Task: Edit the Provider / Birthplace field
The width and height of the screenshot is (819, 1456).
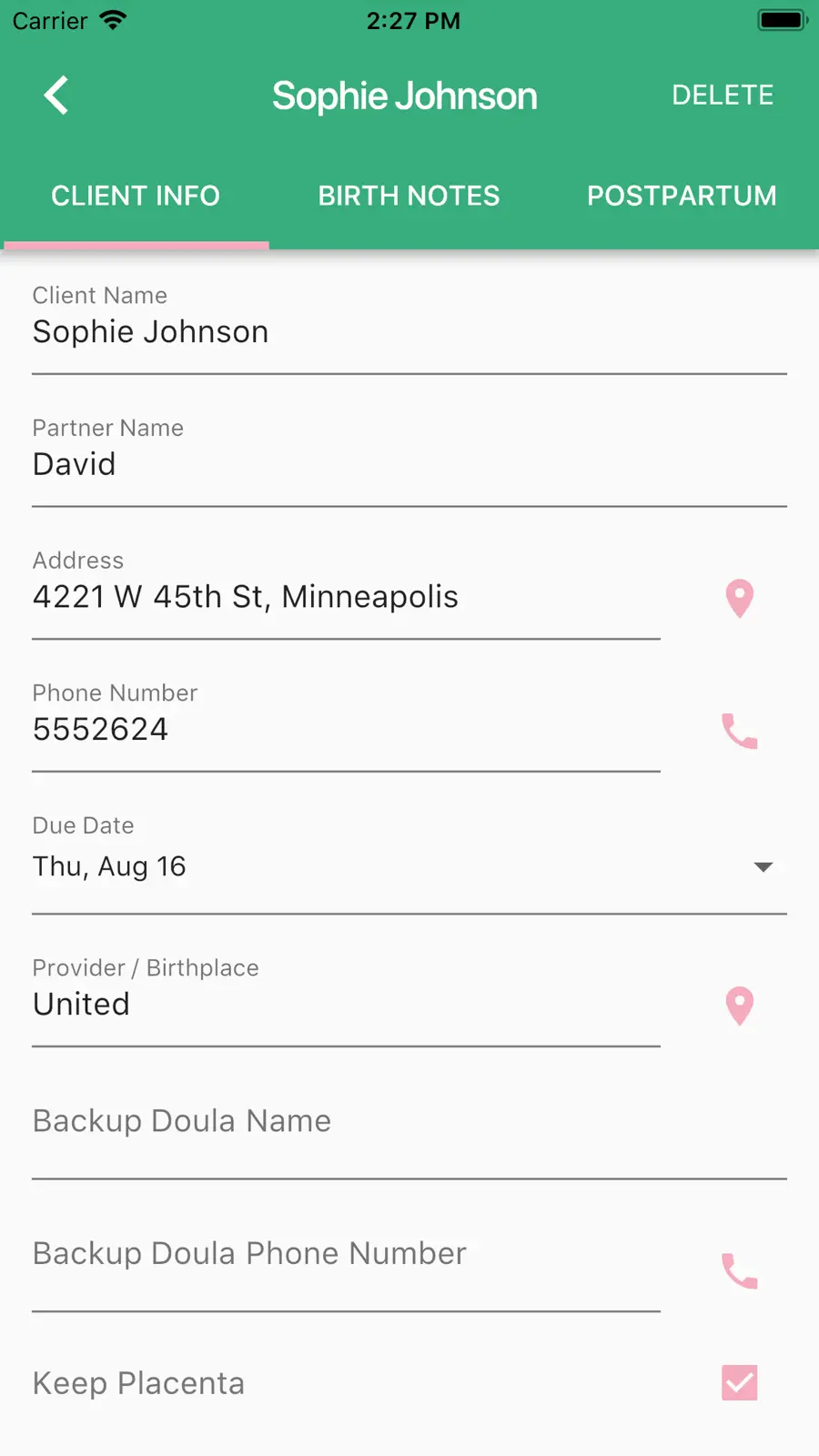Action: [x=346, y=1001]
